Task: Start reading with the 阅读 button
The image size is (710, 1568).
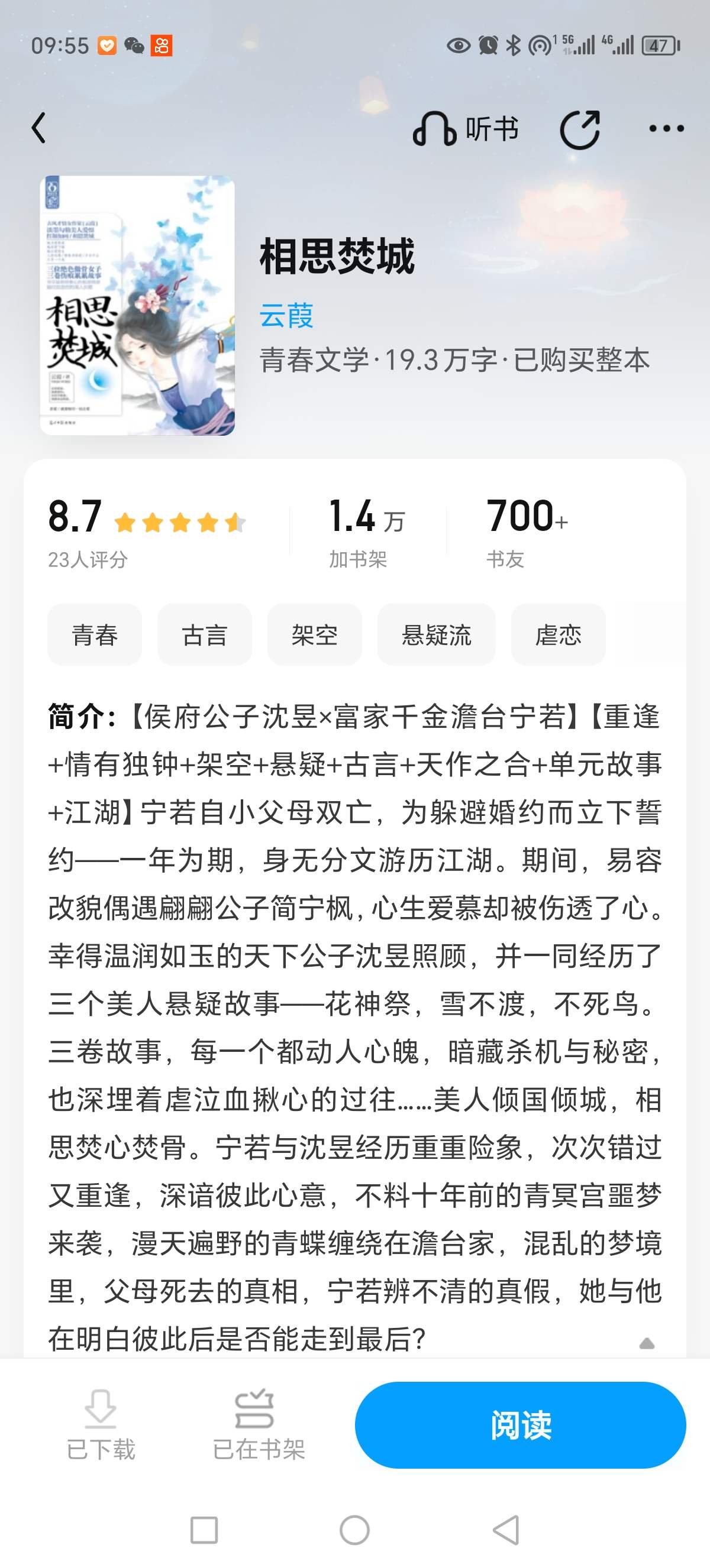Action: click(x=521, y=1425)
